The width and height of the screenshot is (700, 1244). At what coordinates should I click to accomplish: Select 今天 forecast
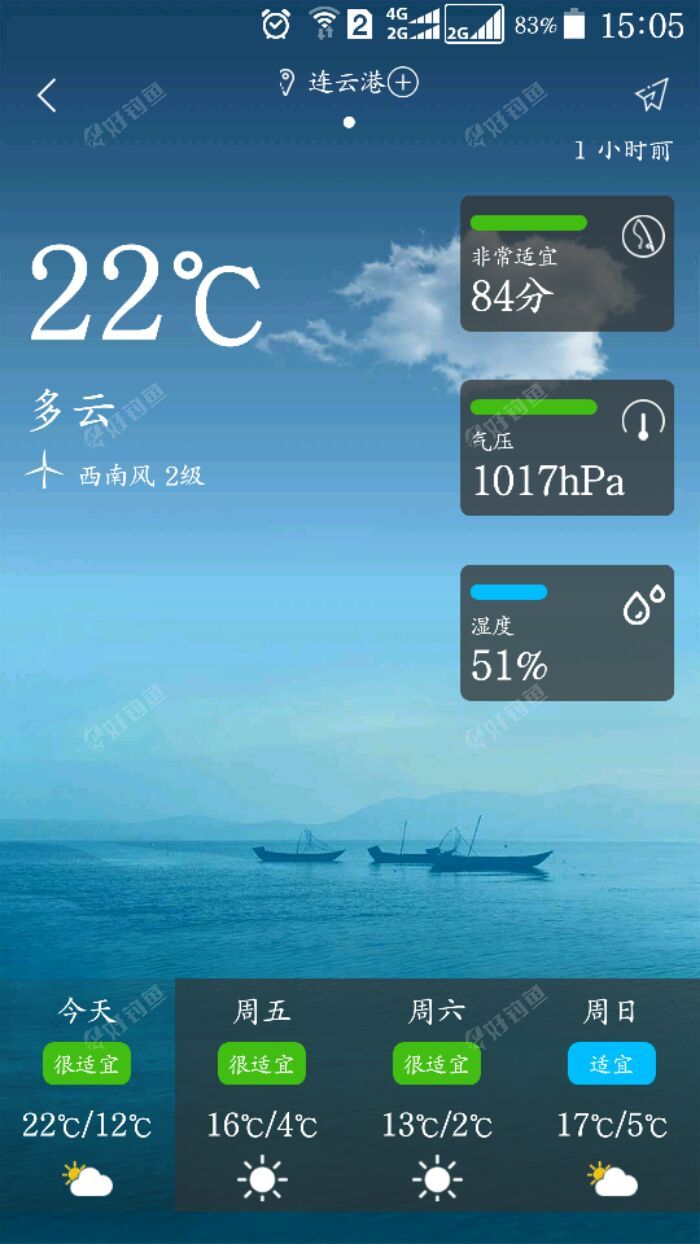[87, 1095]
